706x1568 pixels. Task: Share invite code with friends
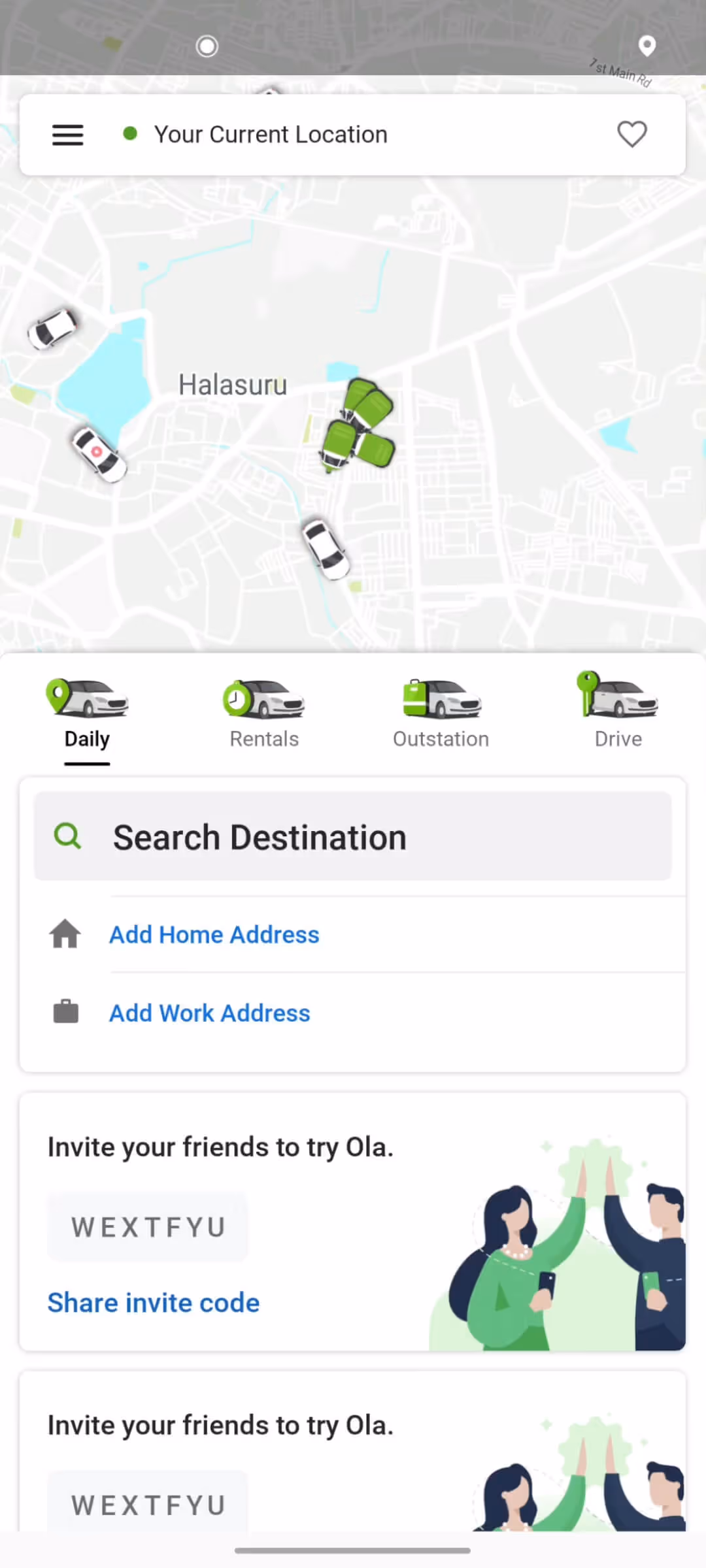click(154, 1303)
